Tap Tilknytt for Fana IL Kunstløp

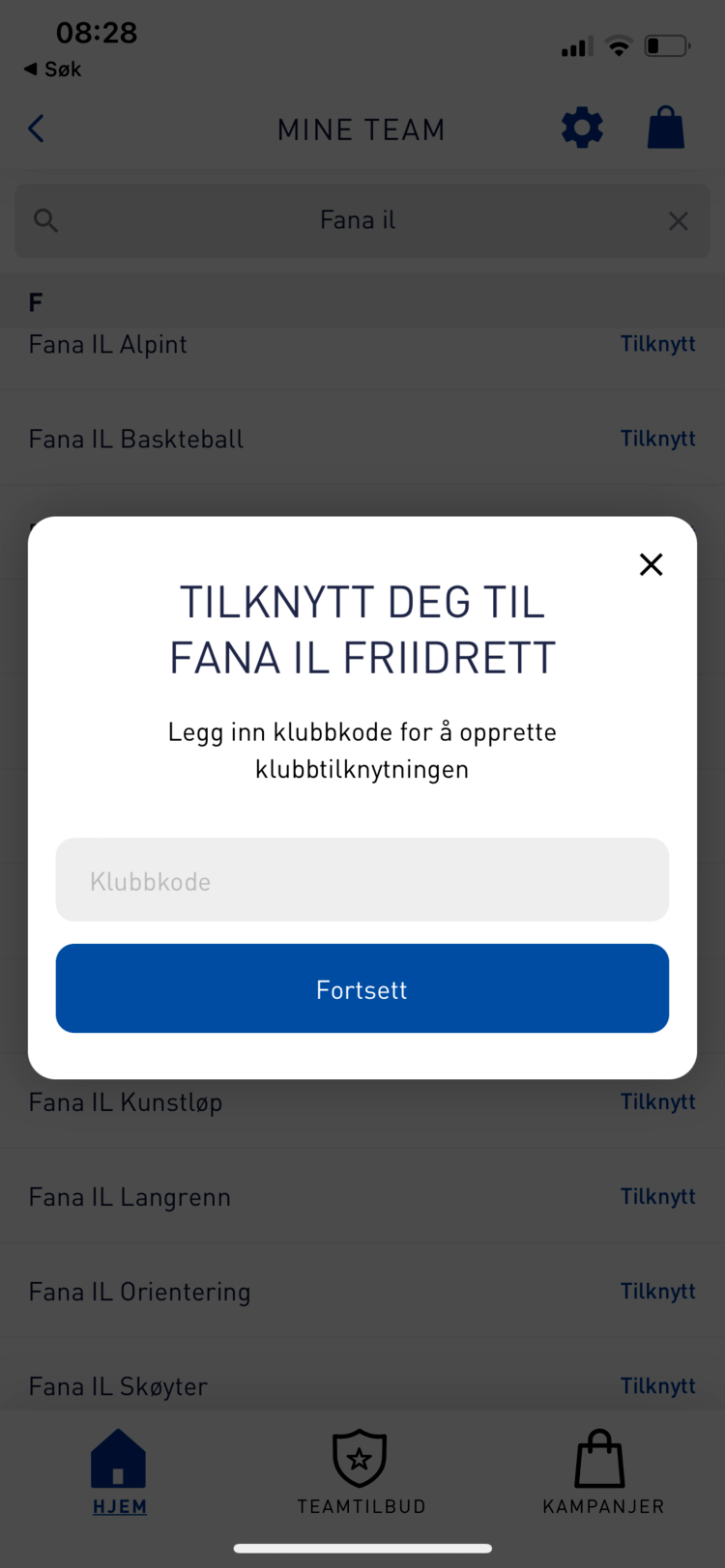pos(657,1101)
